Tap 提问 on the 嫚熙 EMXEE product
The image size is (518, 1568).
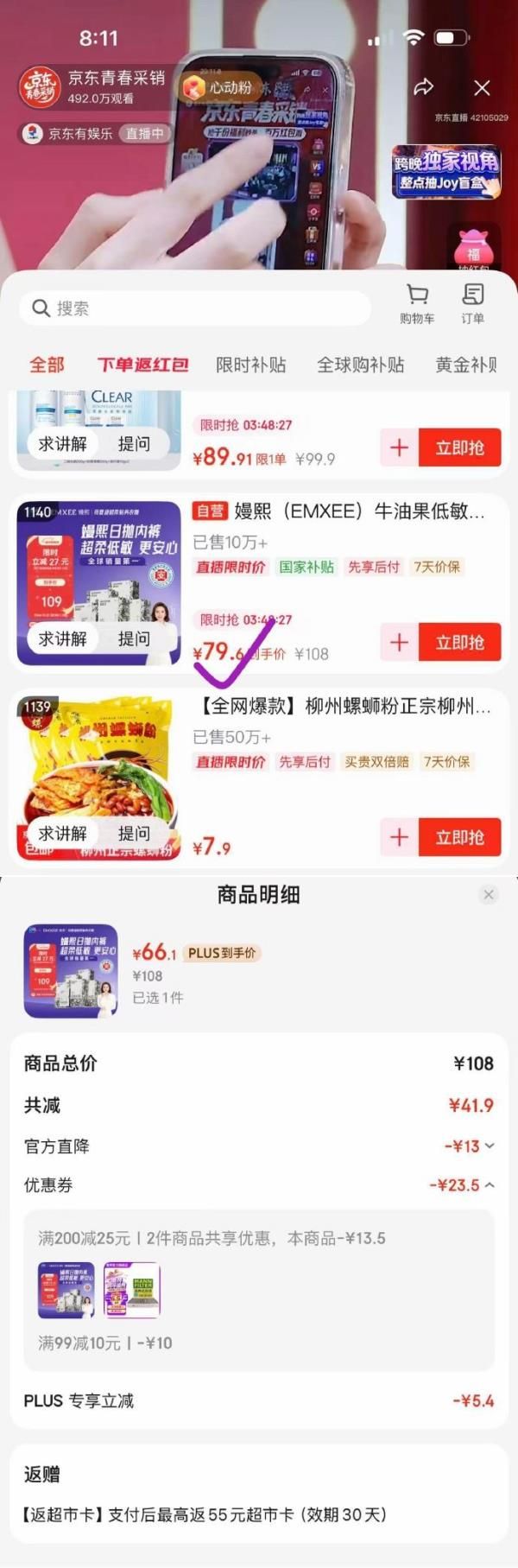134,638
